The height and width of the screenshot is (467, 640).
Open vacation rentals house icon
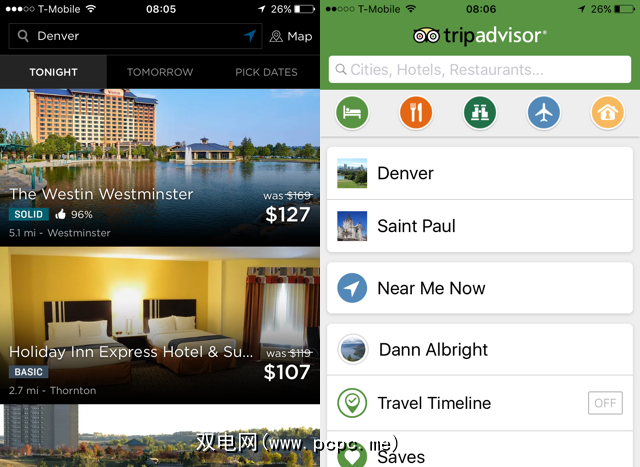click(x=607, y=113)
